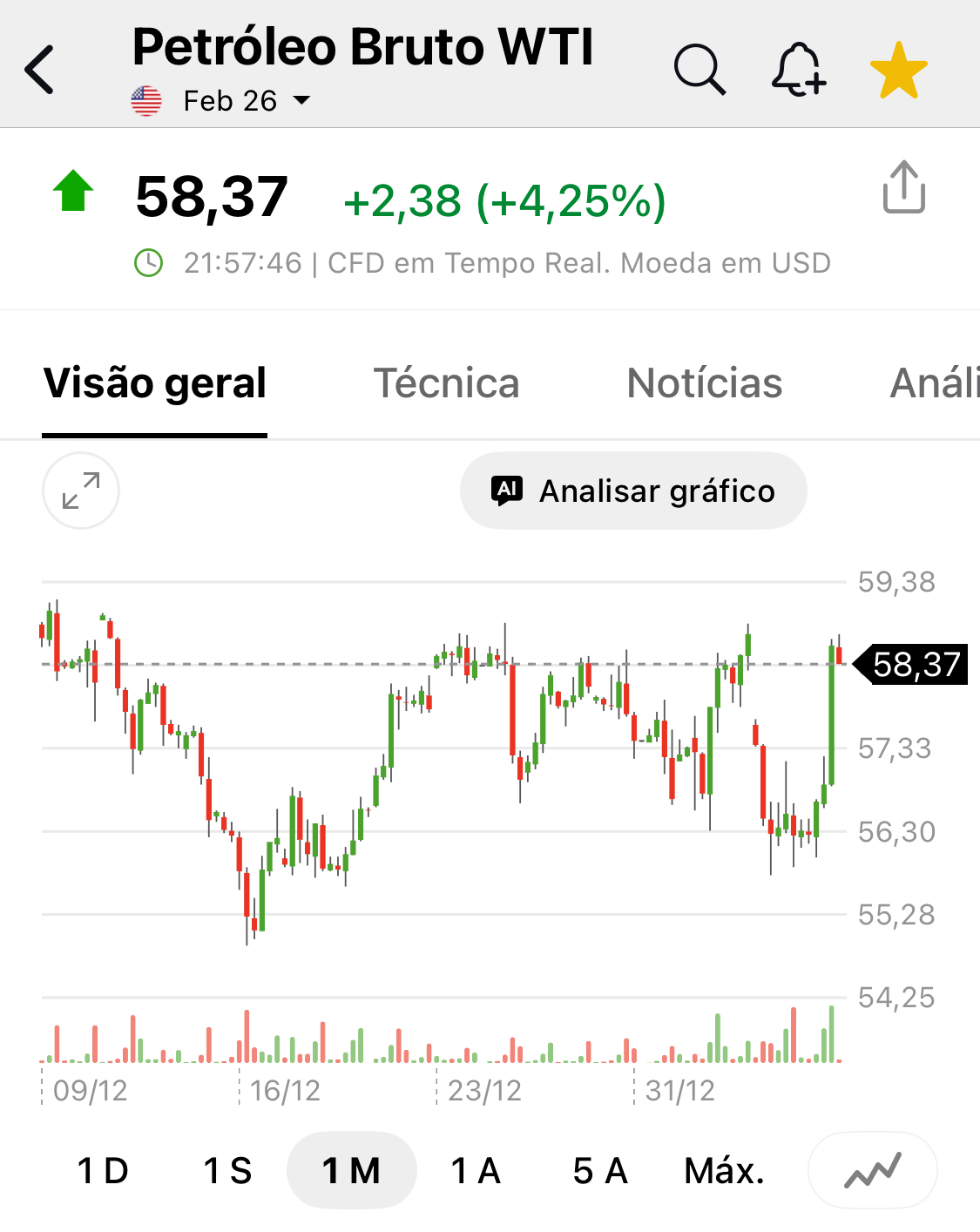Viewport: 980px width, 1232px height.
Task: Remove from watchlist using the star
Action: [x=898, y=70]
